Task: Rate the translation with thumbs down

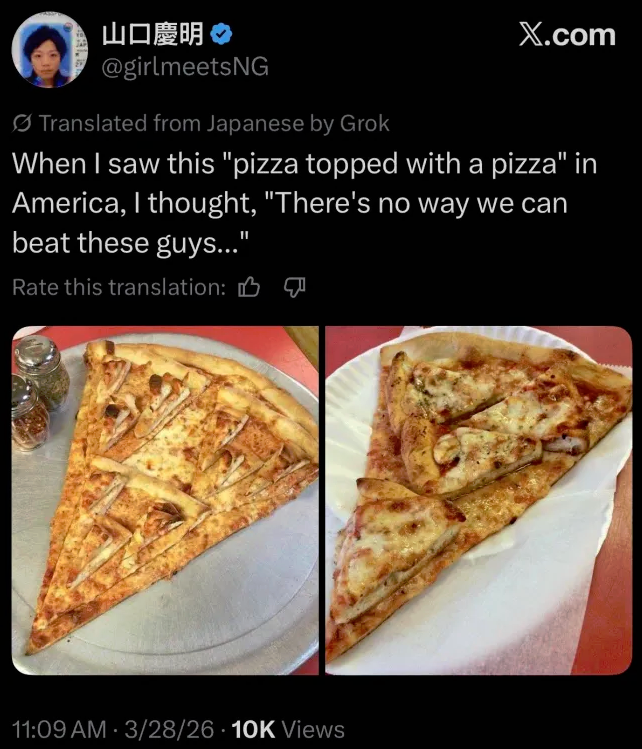Action: click(x=293, y=288)
